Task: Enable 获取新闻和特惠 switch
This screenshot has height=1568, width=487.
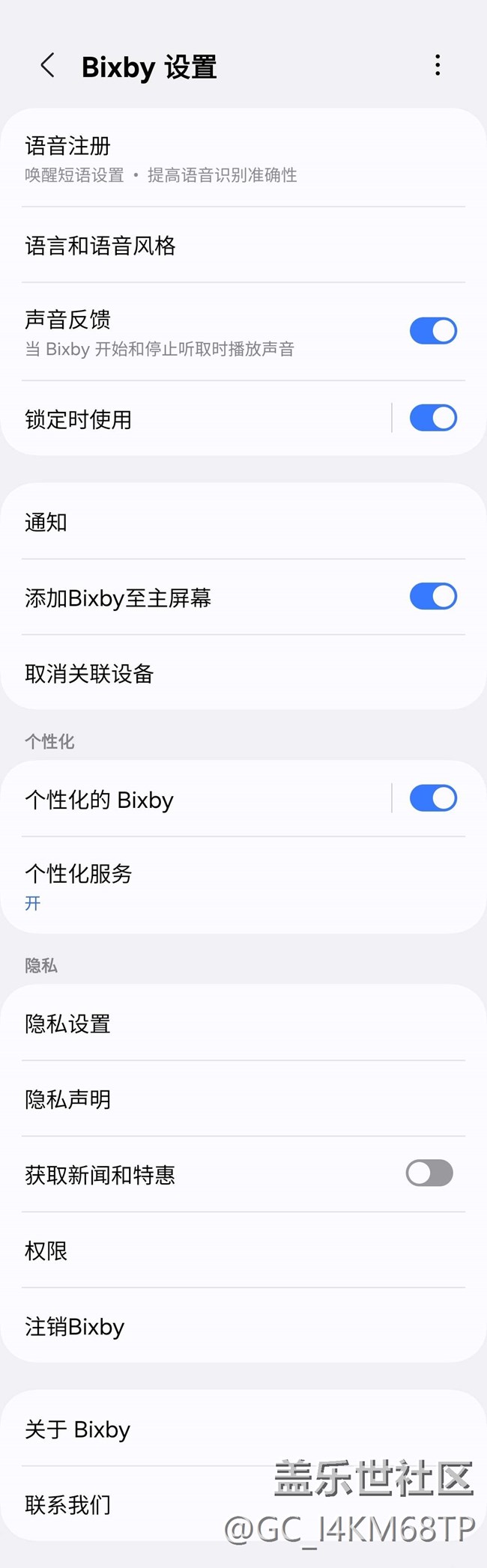Action: point(429,1173)
